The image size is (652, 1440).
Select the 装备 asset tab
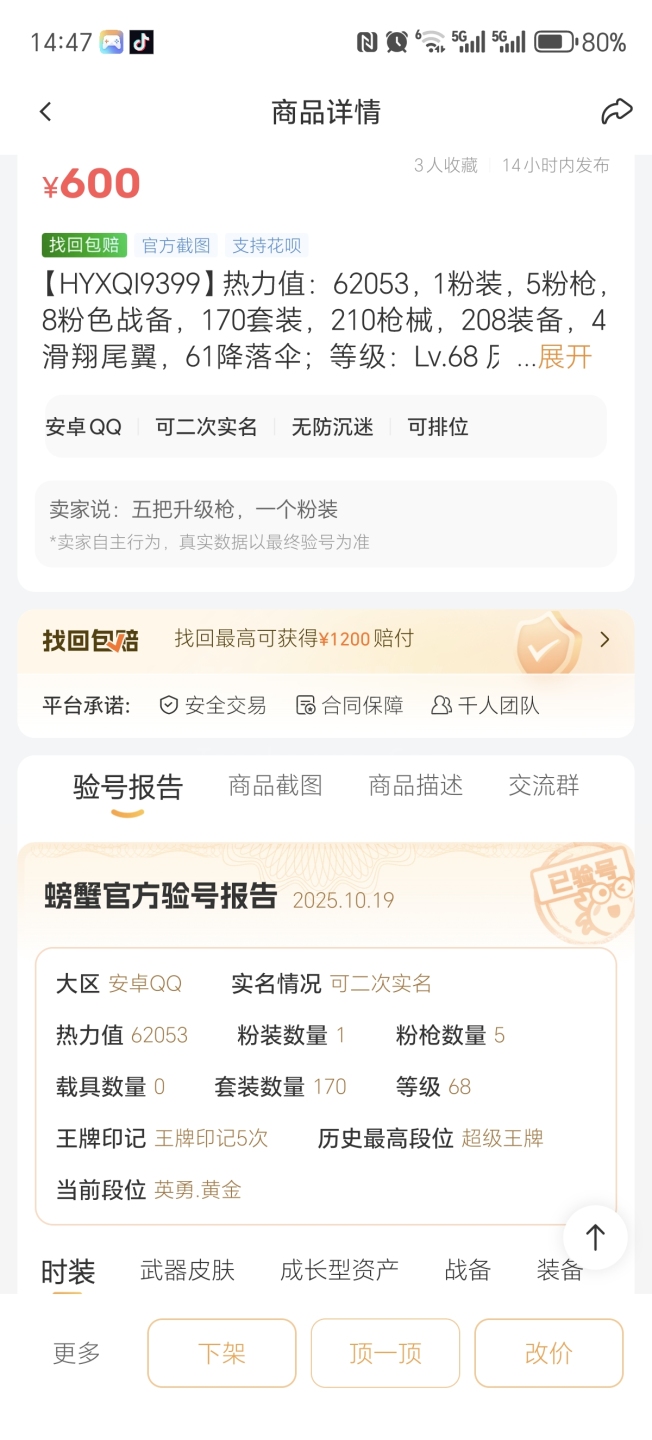click(559, 1270)
